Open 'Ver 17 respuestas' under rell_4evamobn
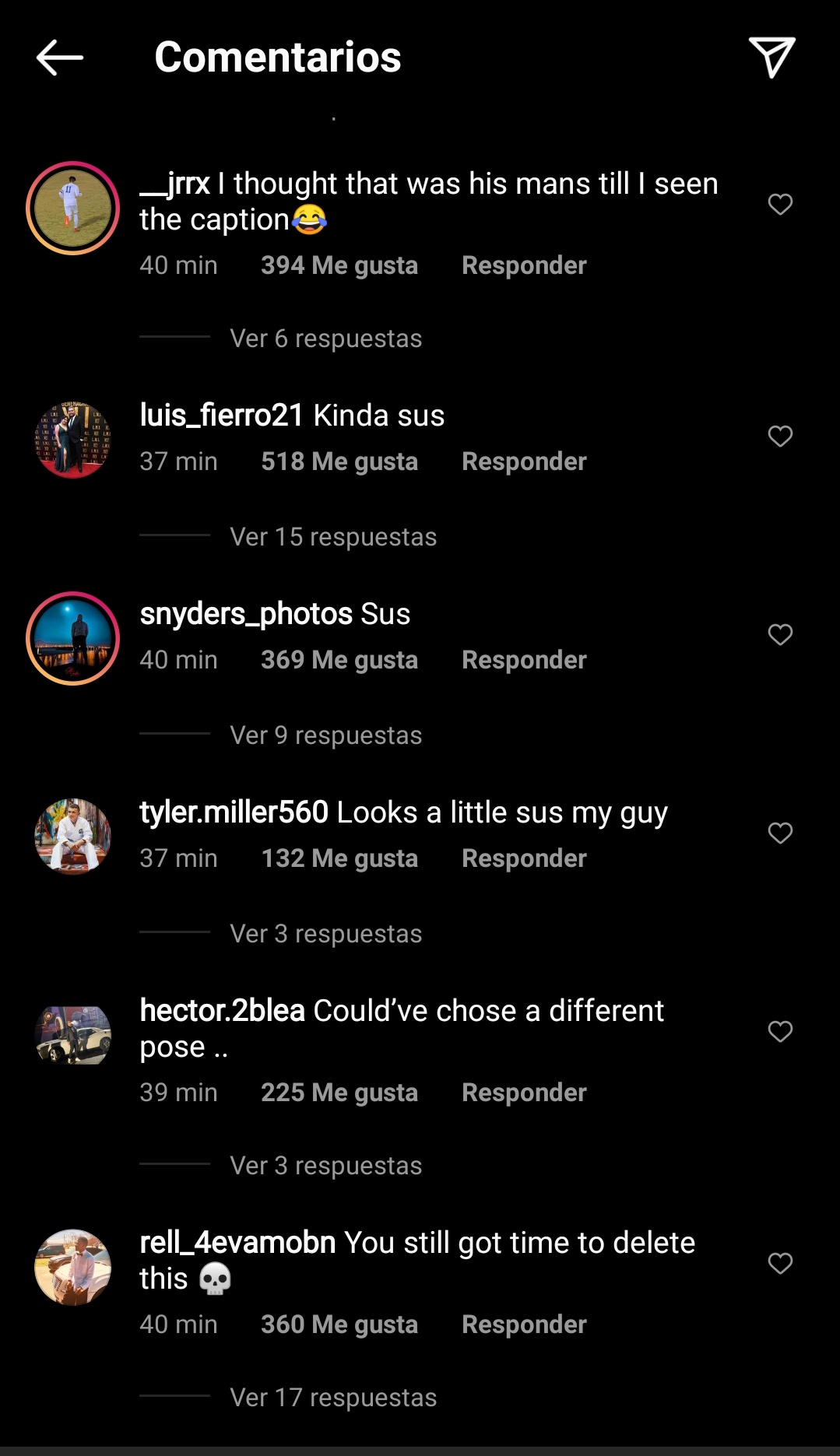 [332, 1398]
